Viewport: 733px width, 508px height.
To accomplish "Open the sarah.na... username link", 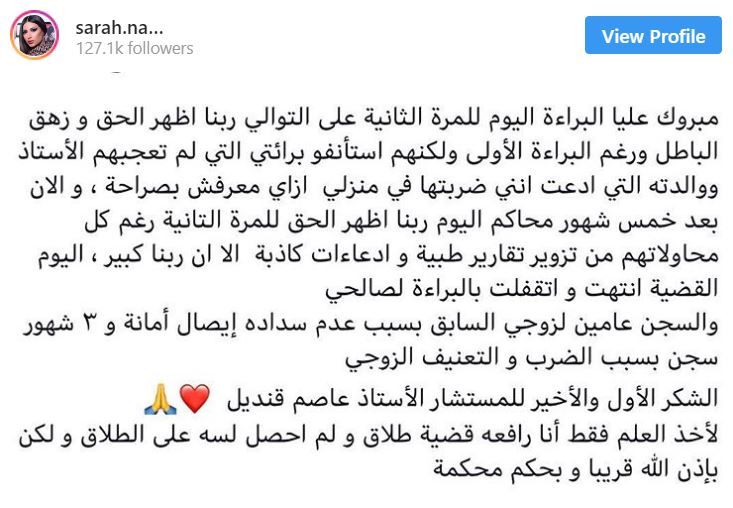I will [118, 26].
